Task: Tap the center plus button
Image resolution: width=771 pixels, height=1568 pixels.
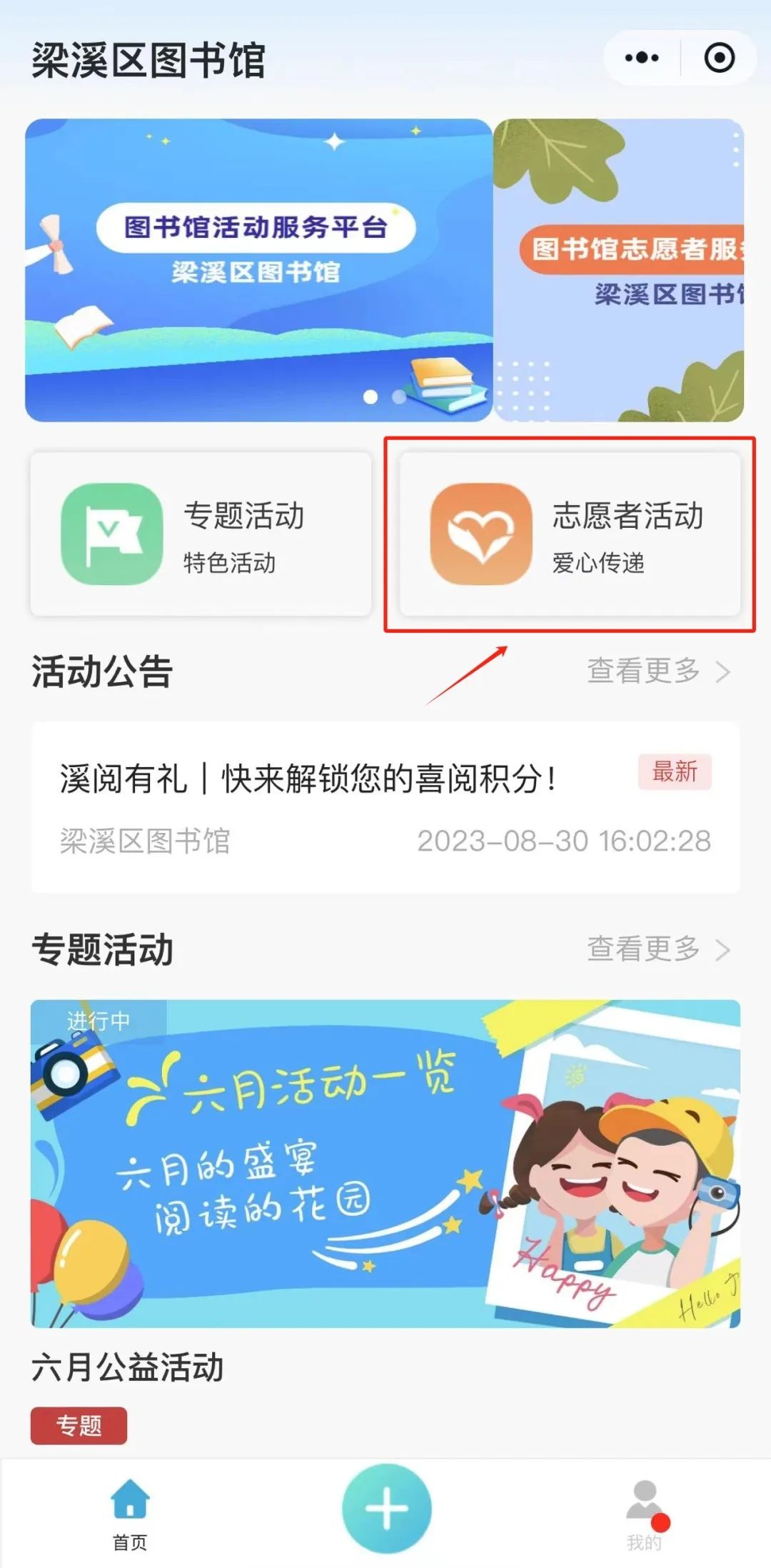Action: click(386, 1507)
